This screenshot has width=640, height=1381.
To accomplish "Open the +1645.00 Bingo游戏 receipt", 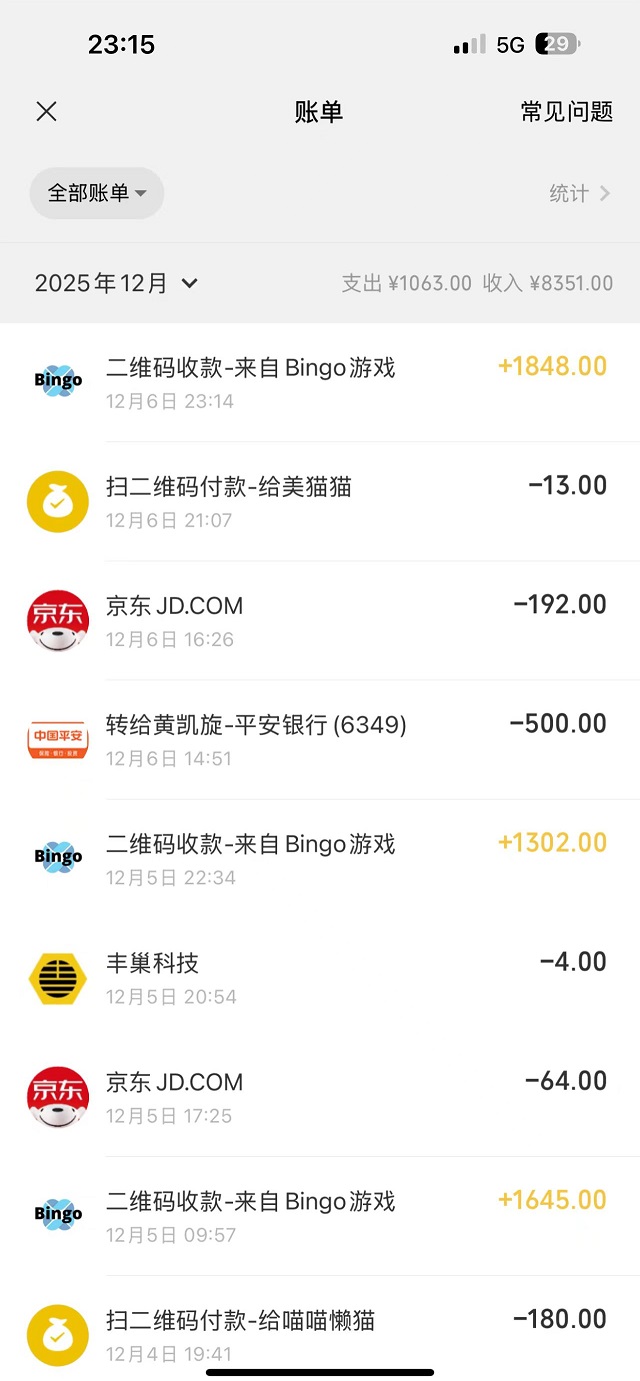I will coord(320,1215).
